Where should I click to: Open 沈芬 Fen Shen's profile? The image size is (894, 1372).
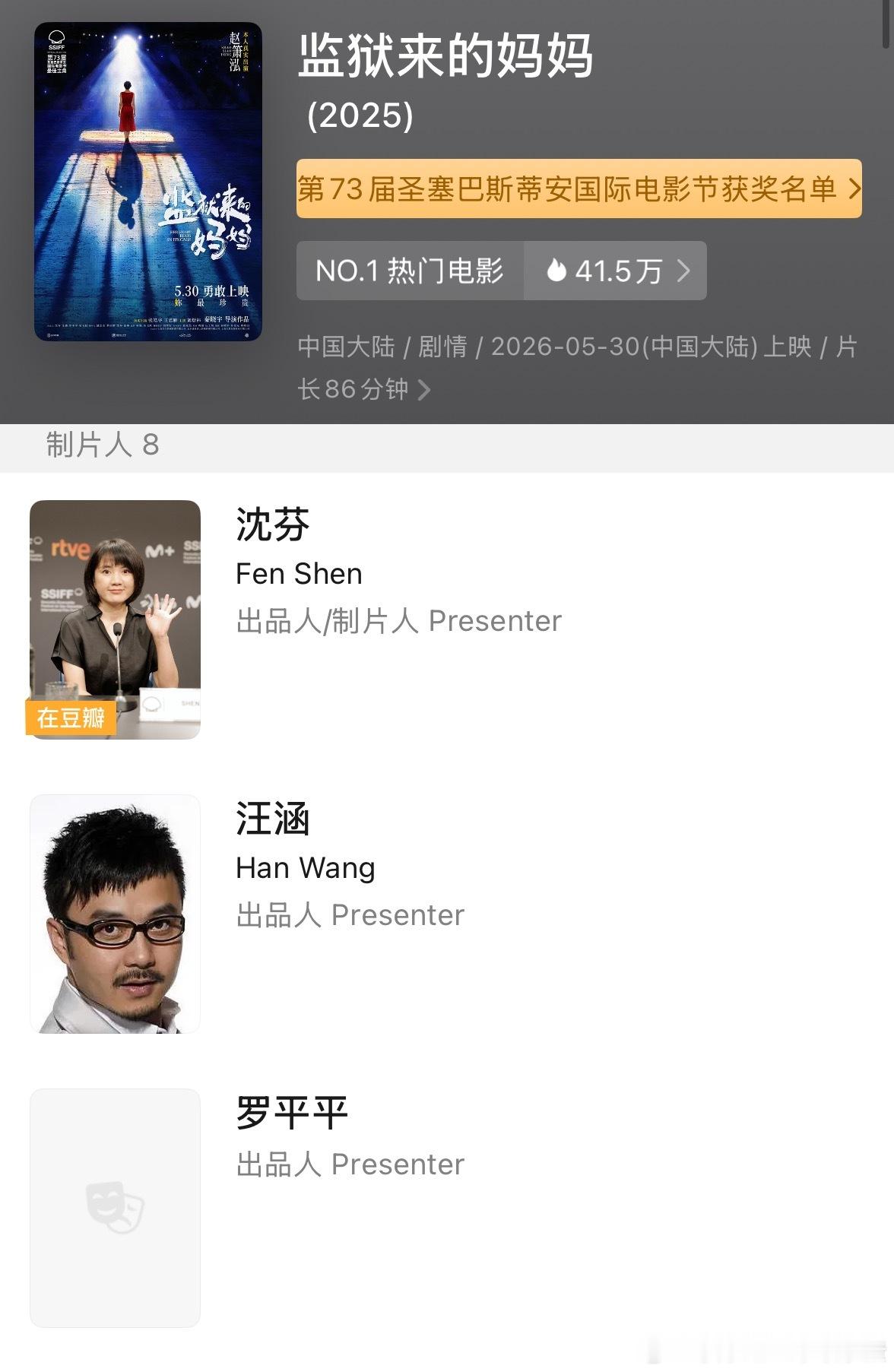coord(447,619)
